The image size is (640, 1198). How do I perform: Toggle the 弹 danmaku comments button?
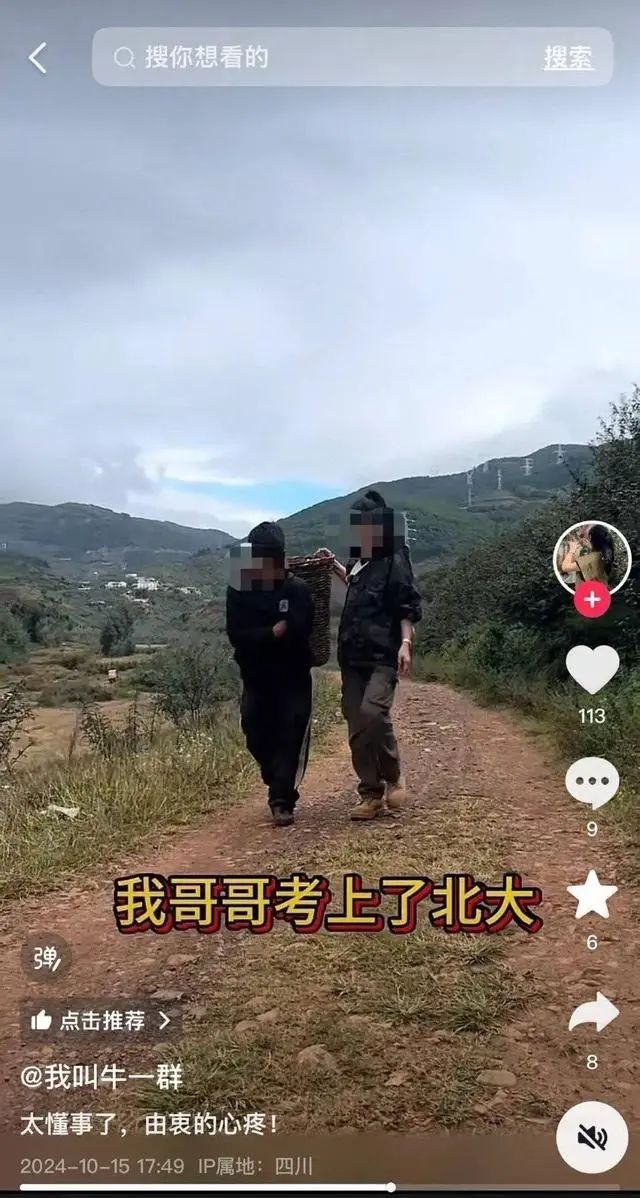[x=46, y=958]
